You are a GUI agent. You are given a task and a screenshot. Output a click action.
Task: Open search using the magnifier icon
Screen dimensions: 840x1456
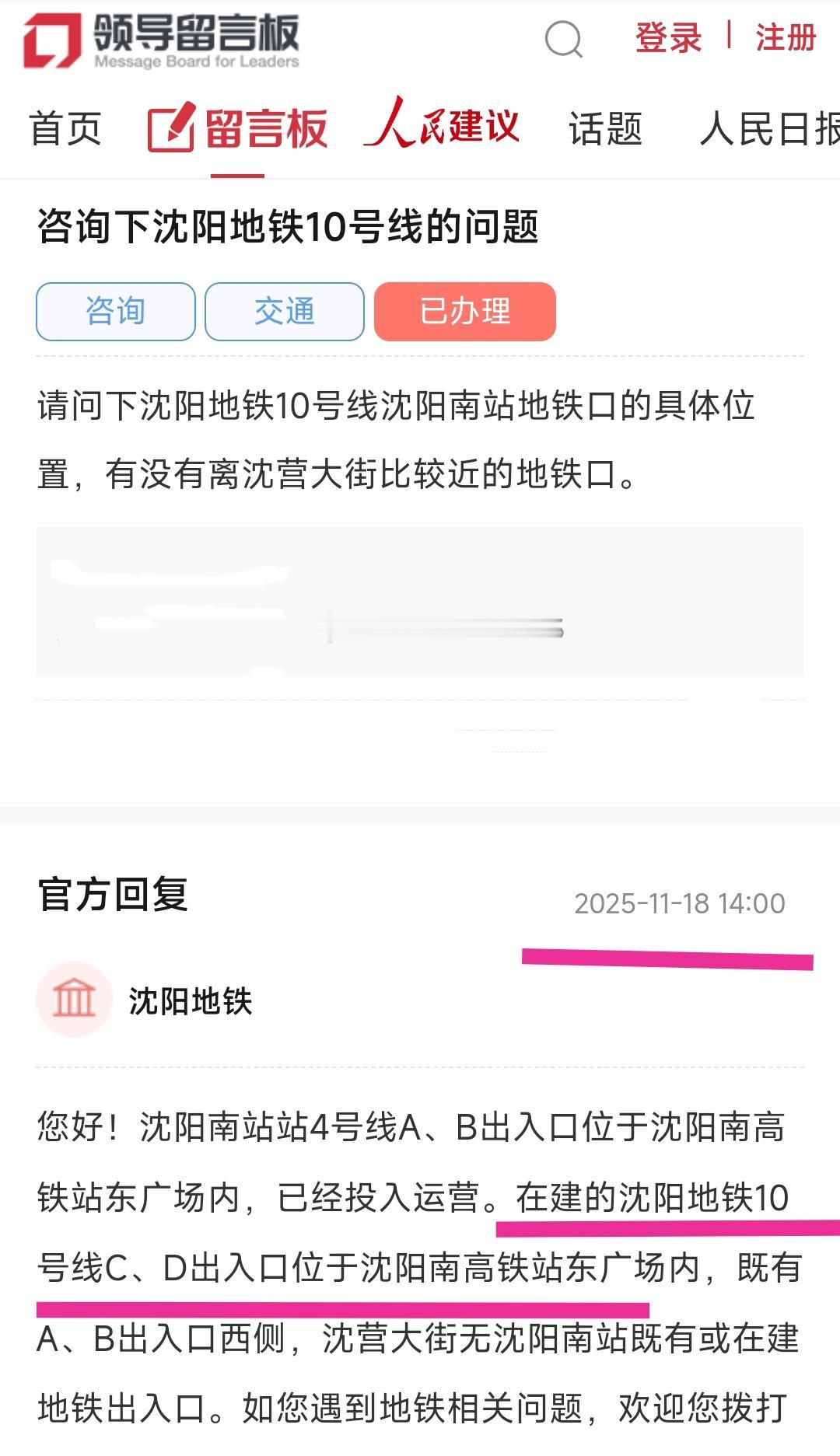pos(563,40)
